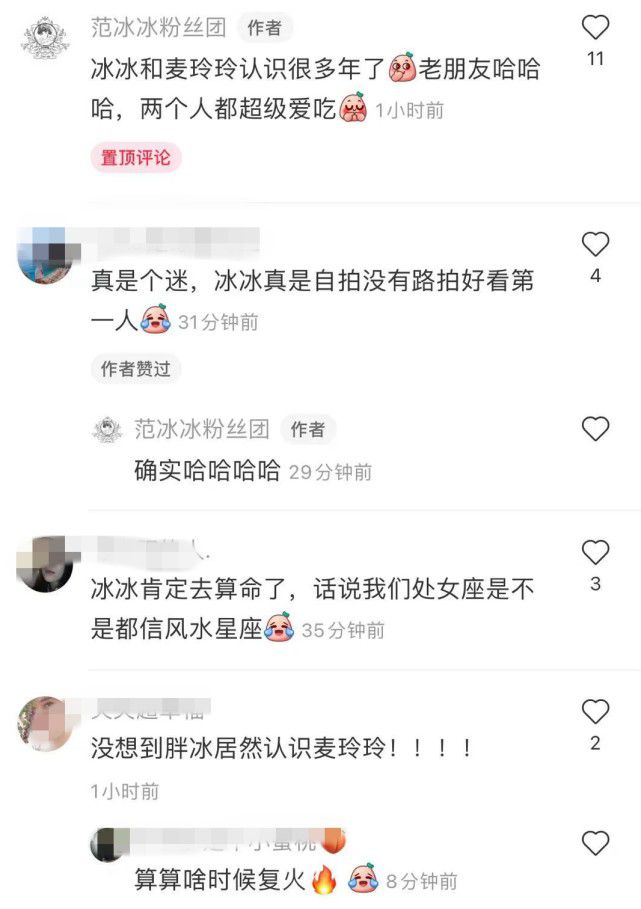
Task: View the profile of the 胖冰 commenter
Action: 46,722
